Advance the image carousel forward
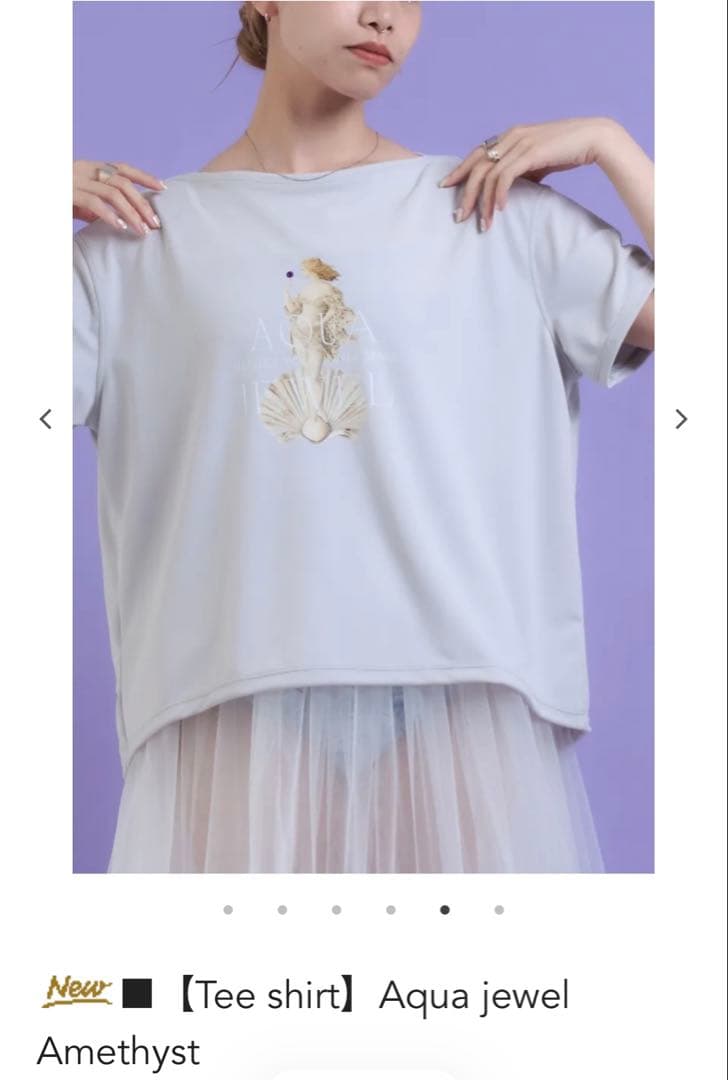The width and height of the screenshot is (728, 1080). tap(681, 418)
